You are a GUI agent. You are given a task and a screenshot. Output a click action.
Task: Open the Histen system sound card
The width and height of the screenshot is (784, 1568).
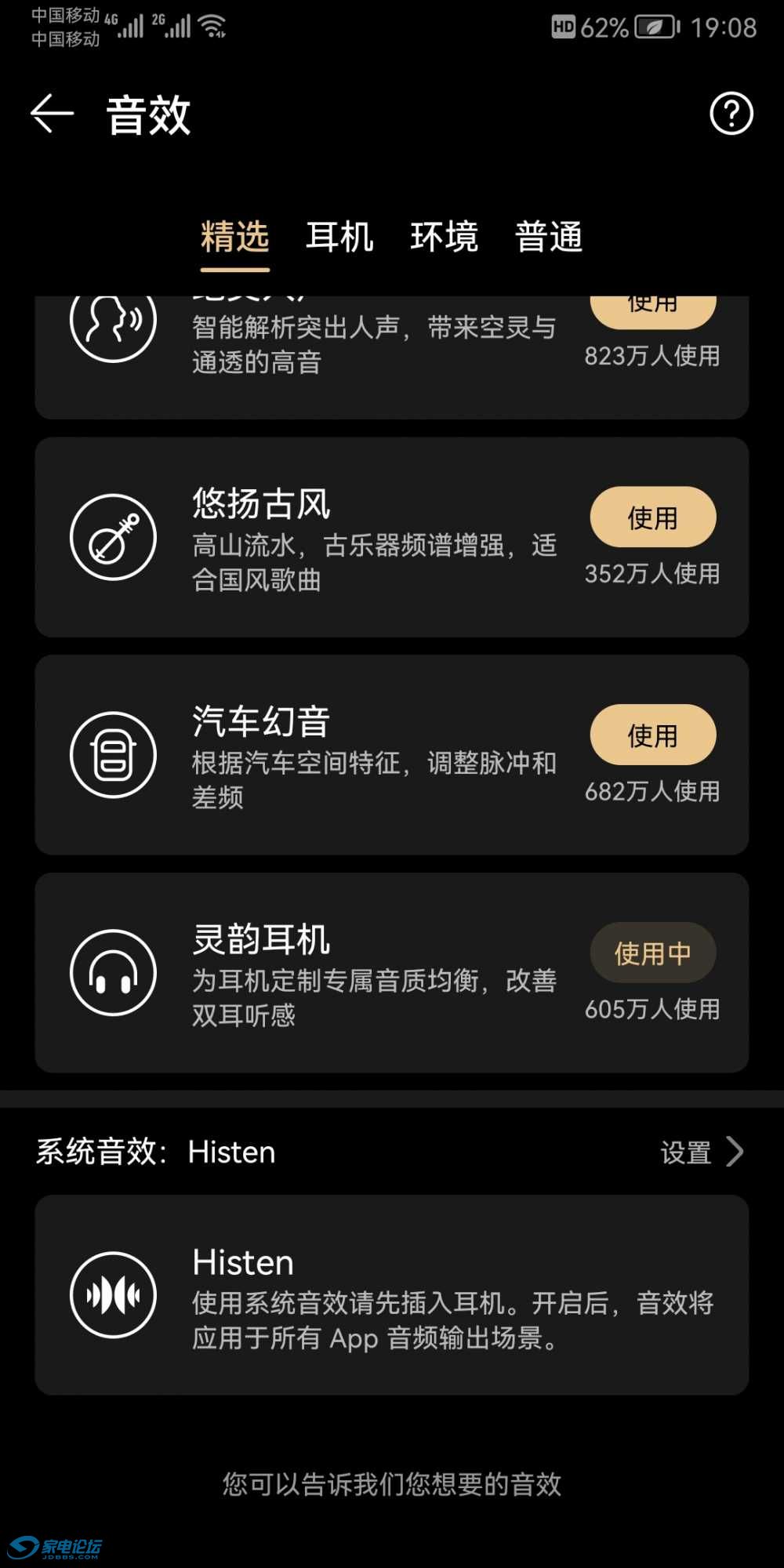(x=392, y=1294)
